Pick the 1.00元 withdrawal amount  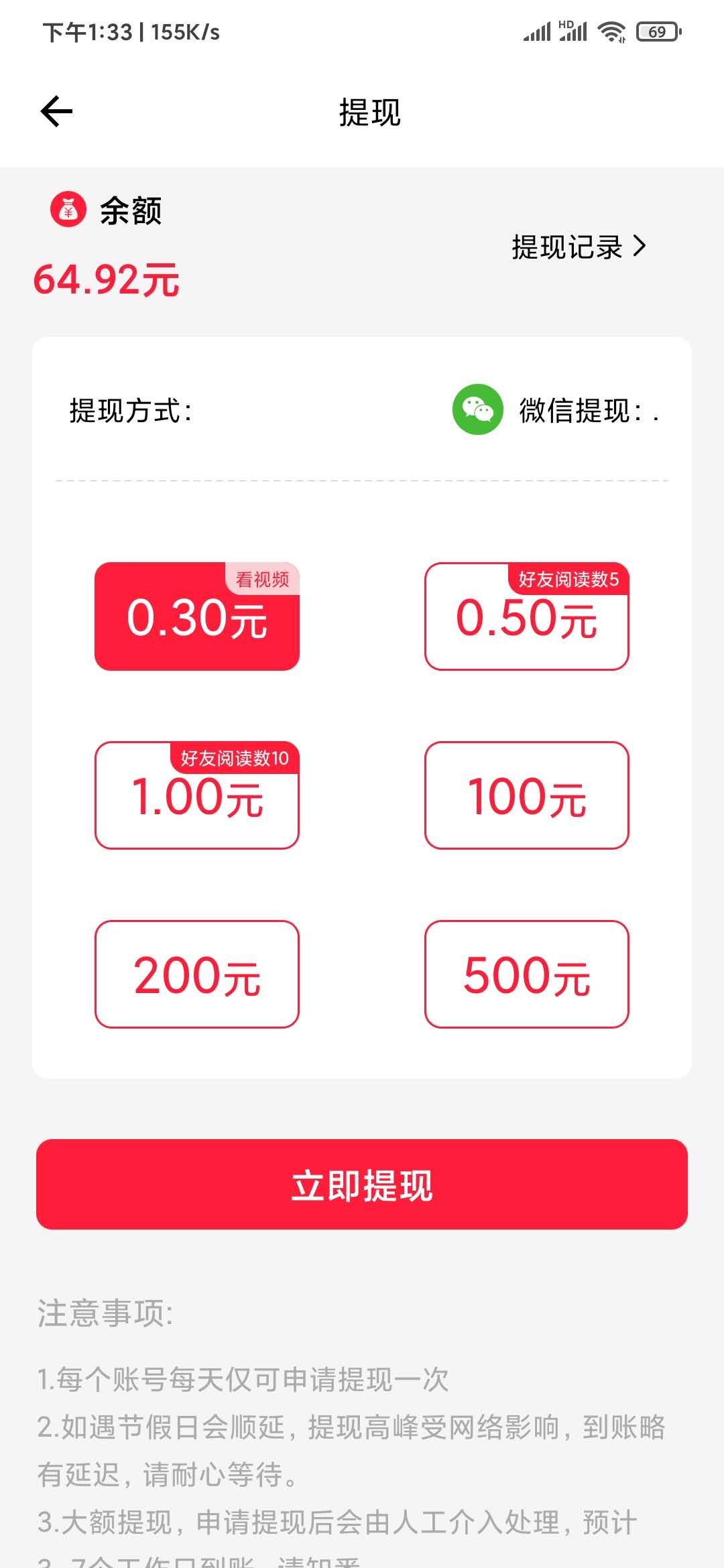point(197,795)
